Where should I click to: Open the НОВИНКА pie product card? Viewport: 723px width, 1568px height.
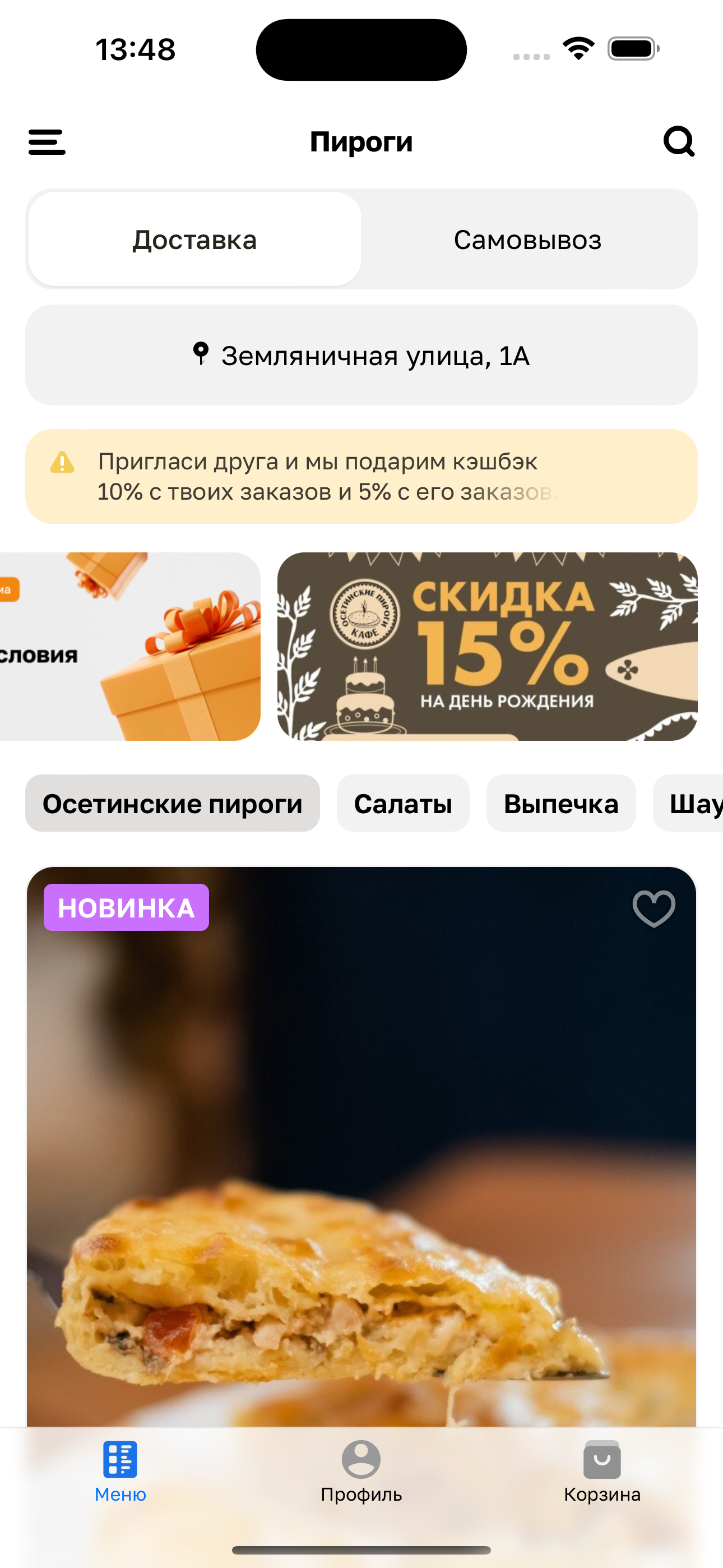point(361,1156)
